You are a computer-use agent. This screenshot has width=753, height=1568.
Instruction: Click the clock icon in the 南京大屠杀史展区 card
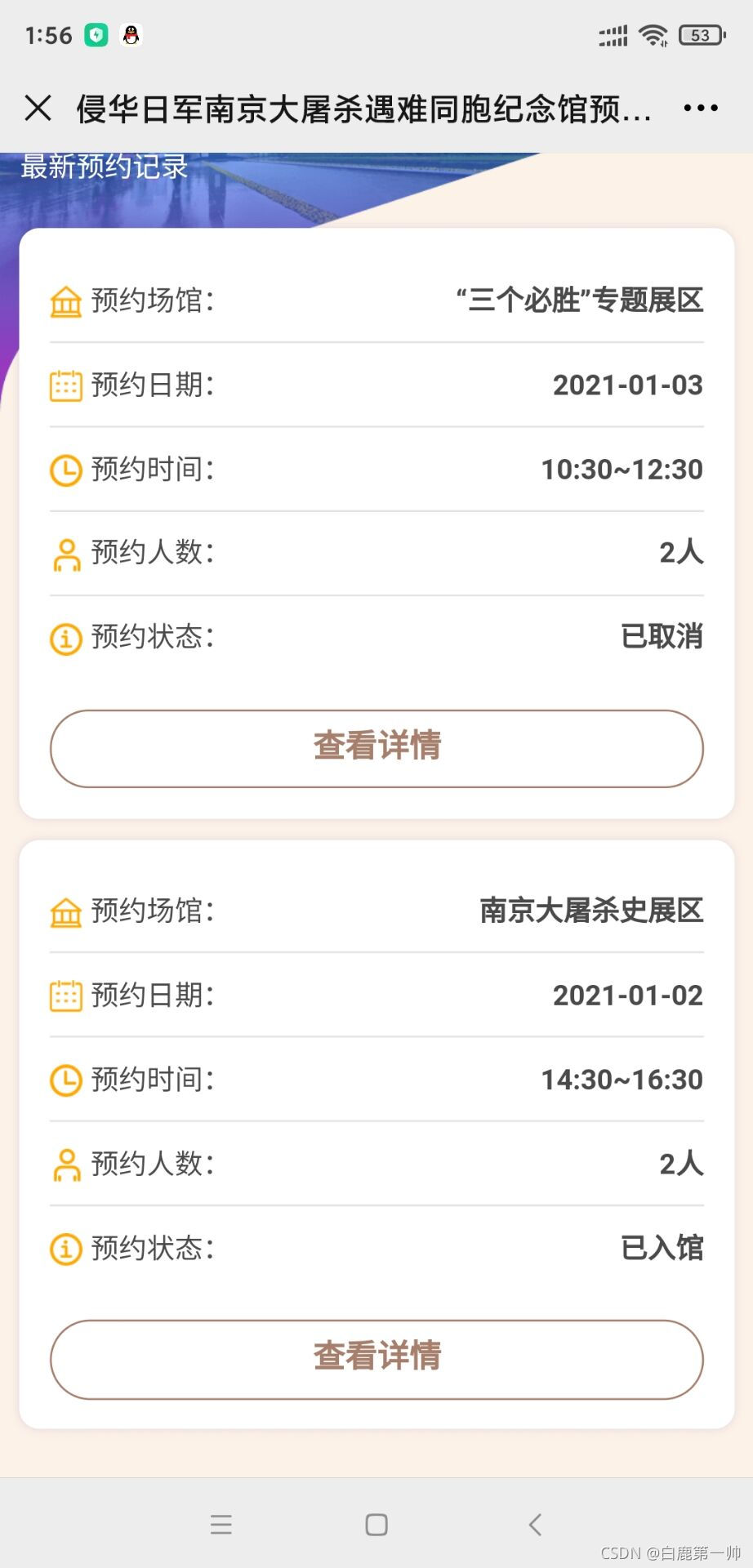pos(66,1079)
